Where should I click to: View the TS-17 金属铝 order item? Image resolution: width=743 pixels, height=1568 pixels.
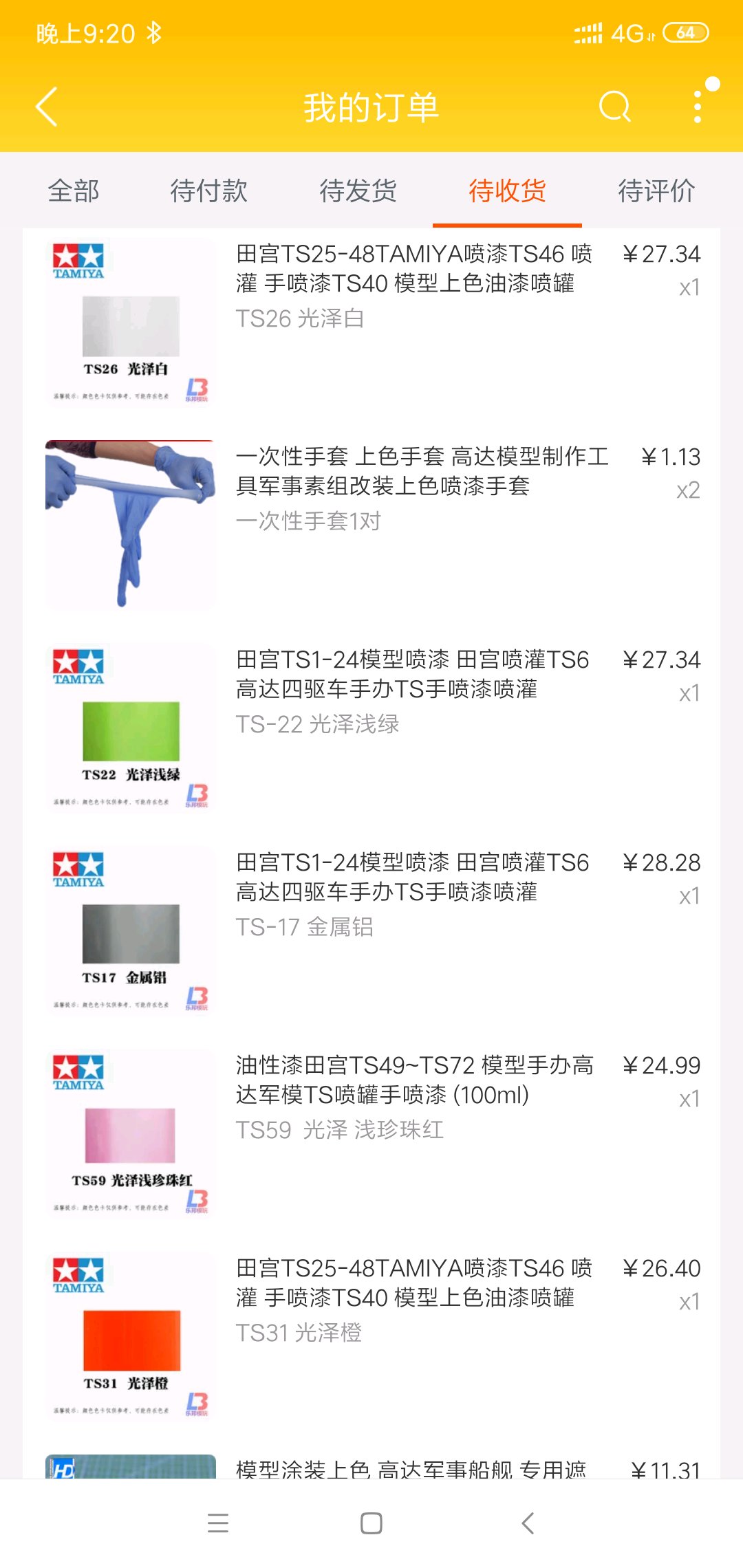point(371,930)
